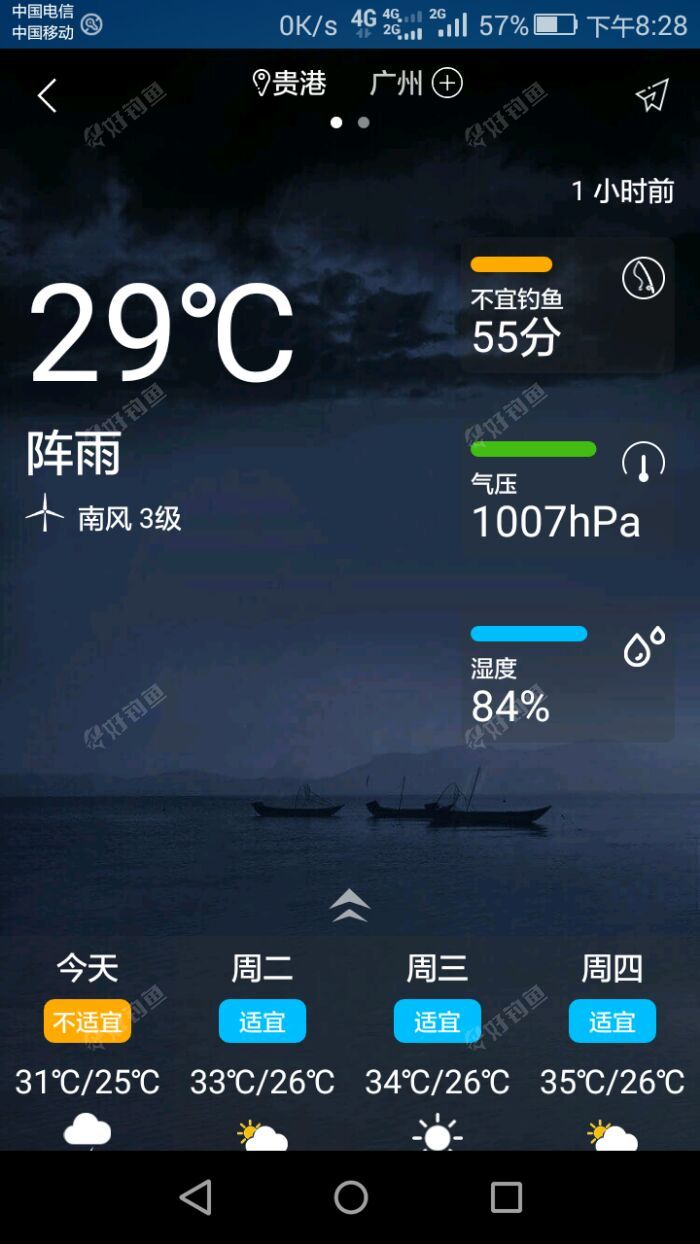View 周三 forecast 34℃/26℃
Screen dimensions: 700x1244
pos(437,1040)
